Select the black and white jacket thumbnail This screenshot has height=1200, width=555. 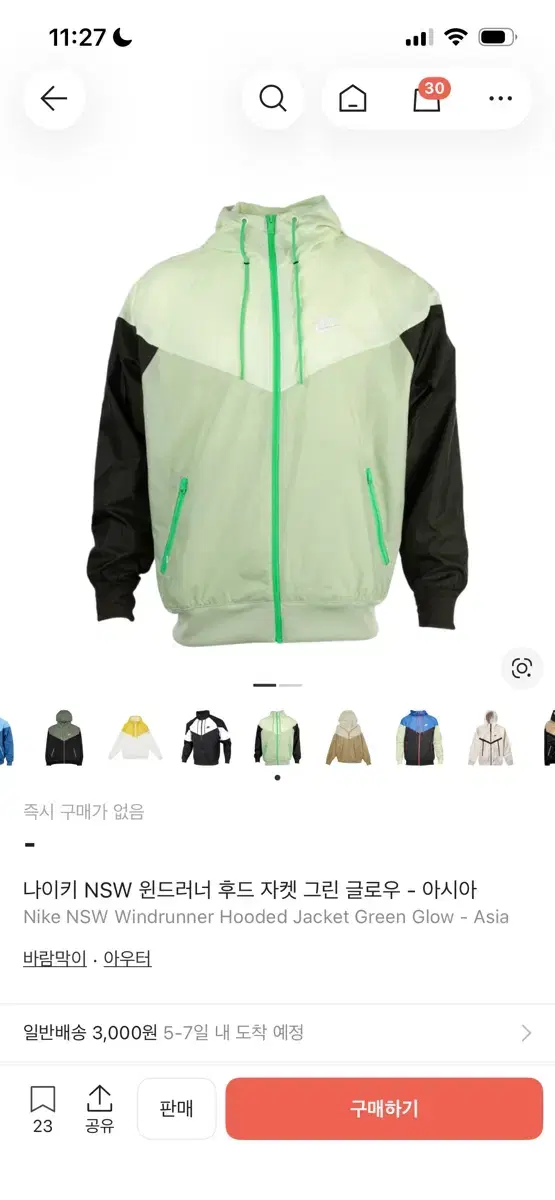(205, 738)
